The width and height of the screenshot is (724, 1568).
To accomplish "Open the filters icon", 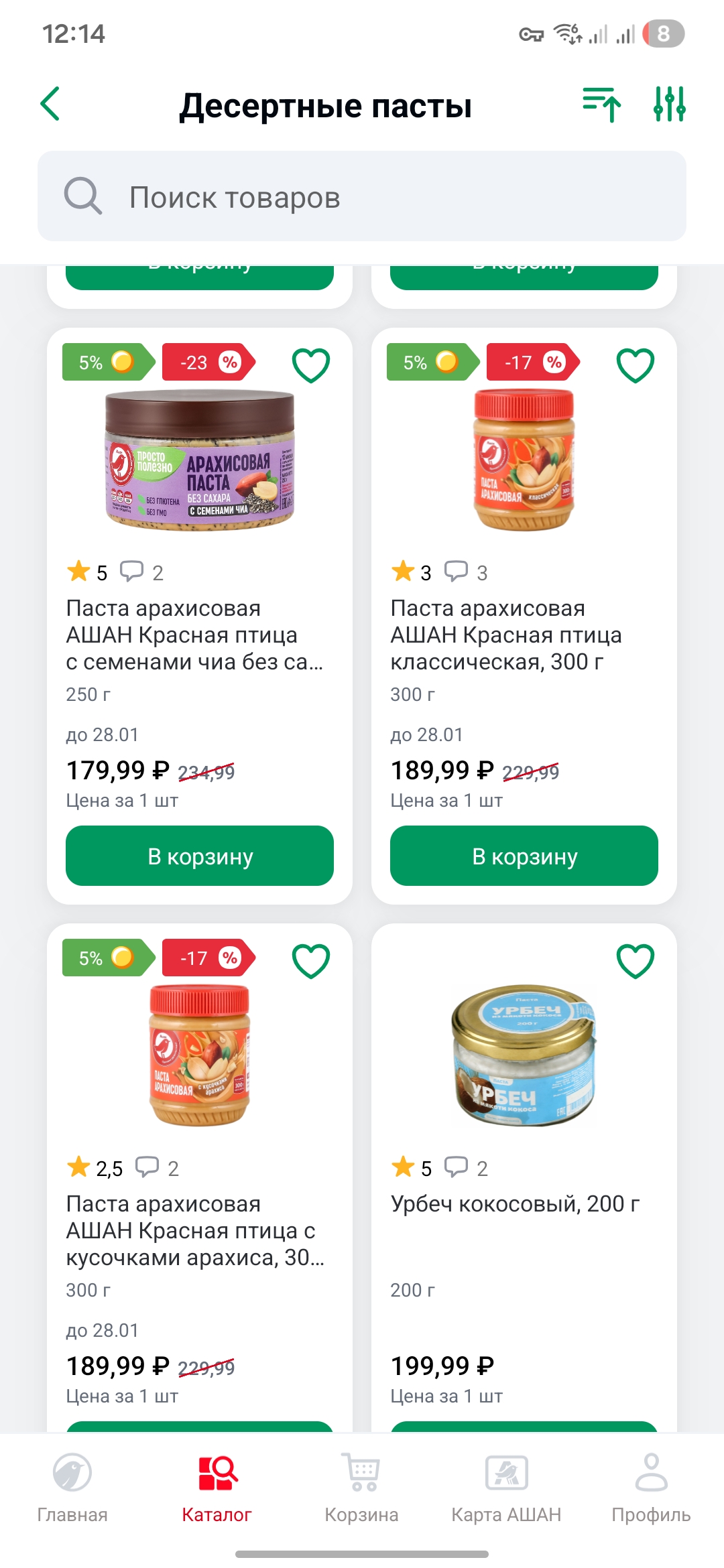I will pos(669,105).
